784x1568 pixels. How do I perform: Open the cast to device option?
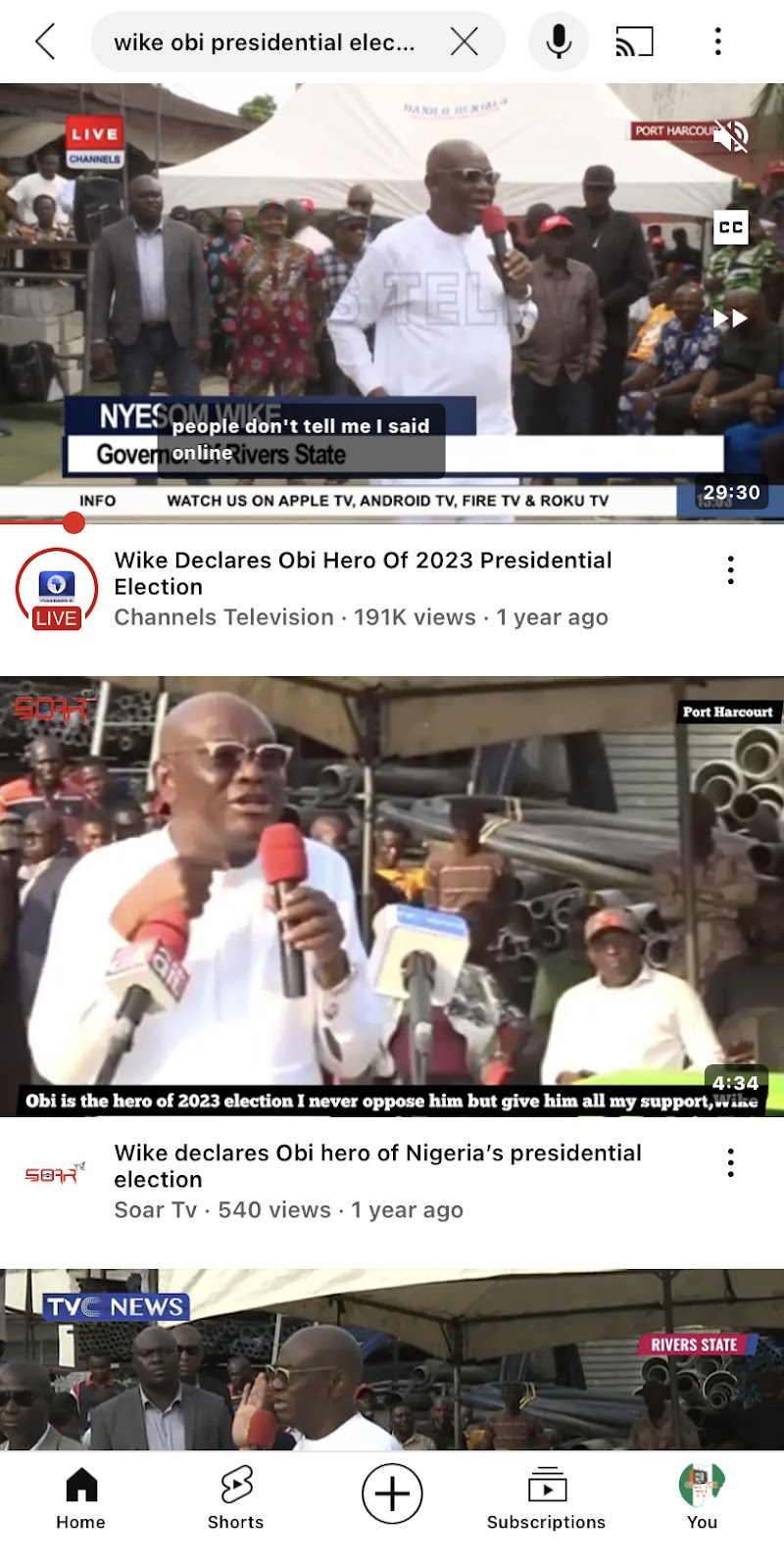tap(634, 42)
